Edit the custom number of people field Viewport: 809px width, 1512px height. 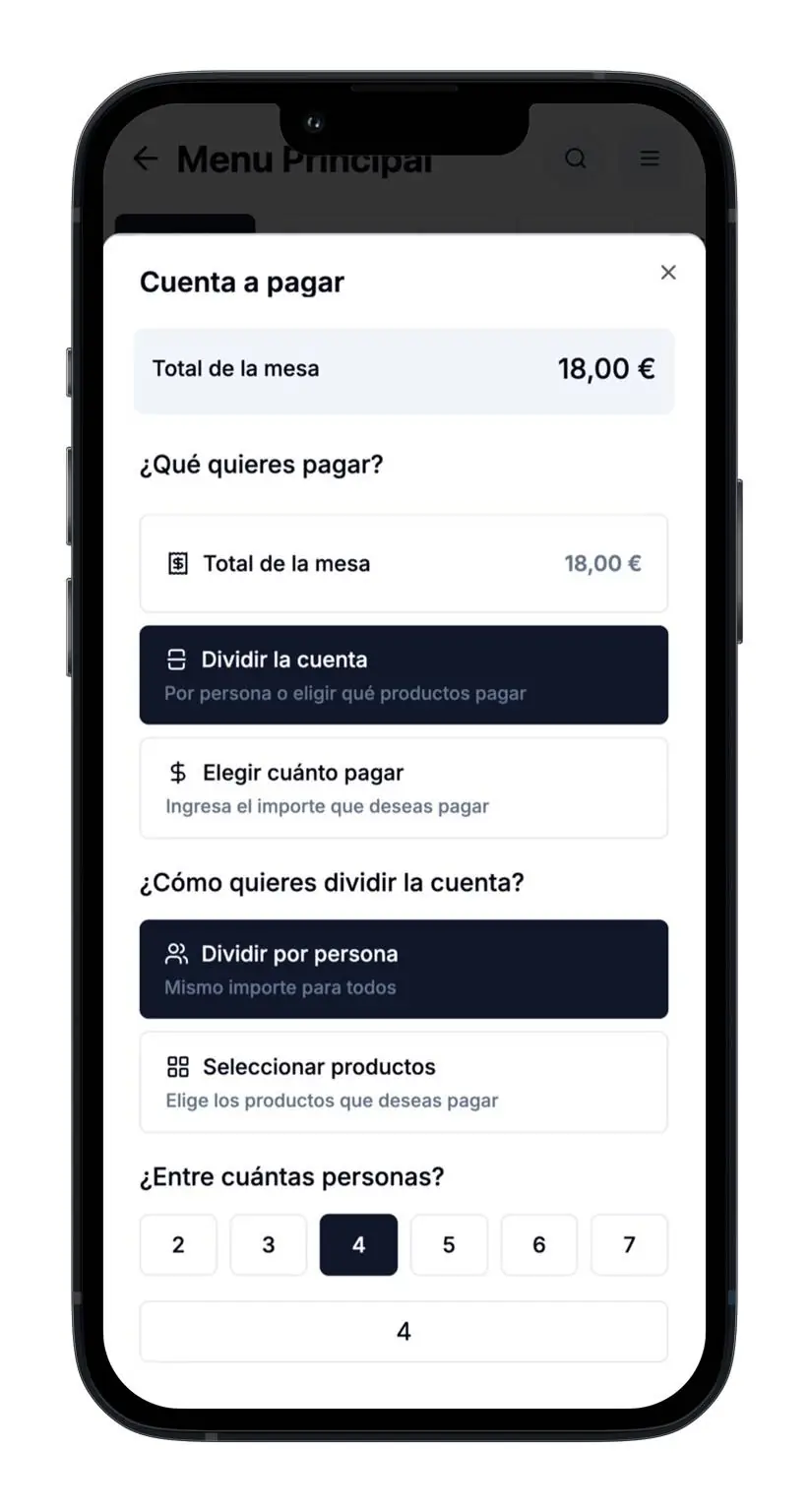pyautogui.click(x=404, y=1332)
